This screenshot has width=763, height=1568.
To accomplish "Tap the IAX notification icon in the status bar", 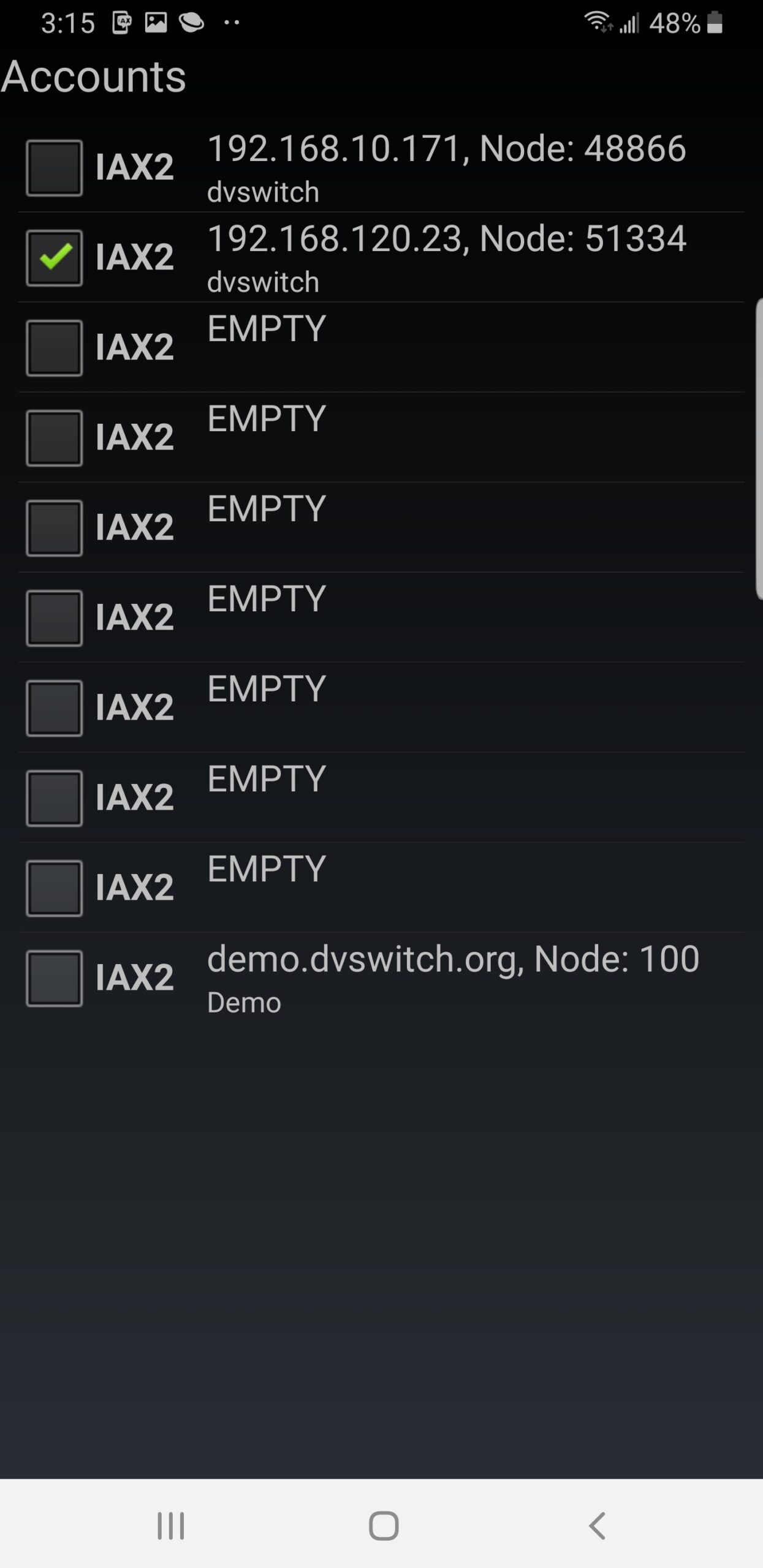I will click(122, 22).
